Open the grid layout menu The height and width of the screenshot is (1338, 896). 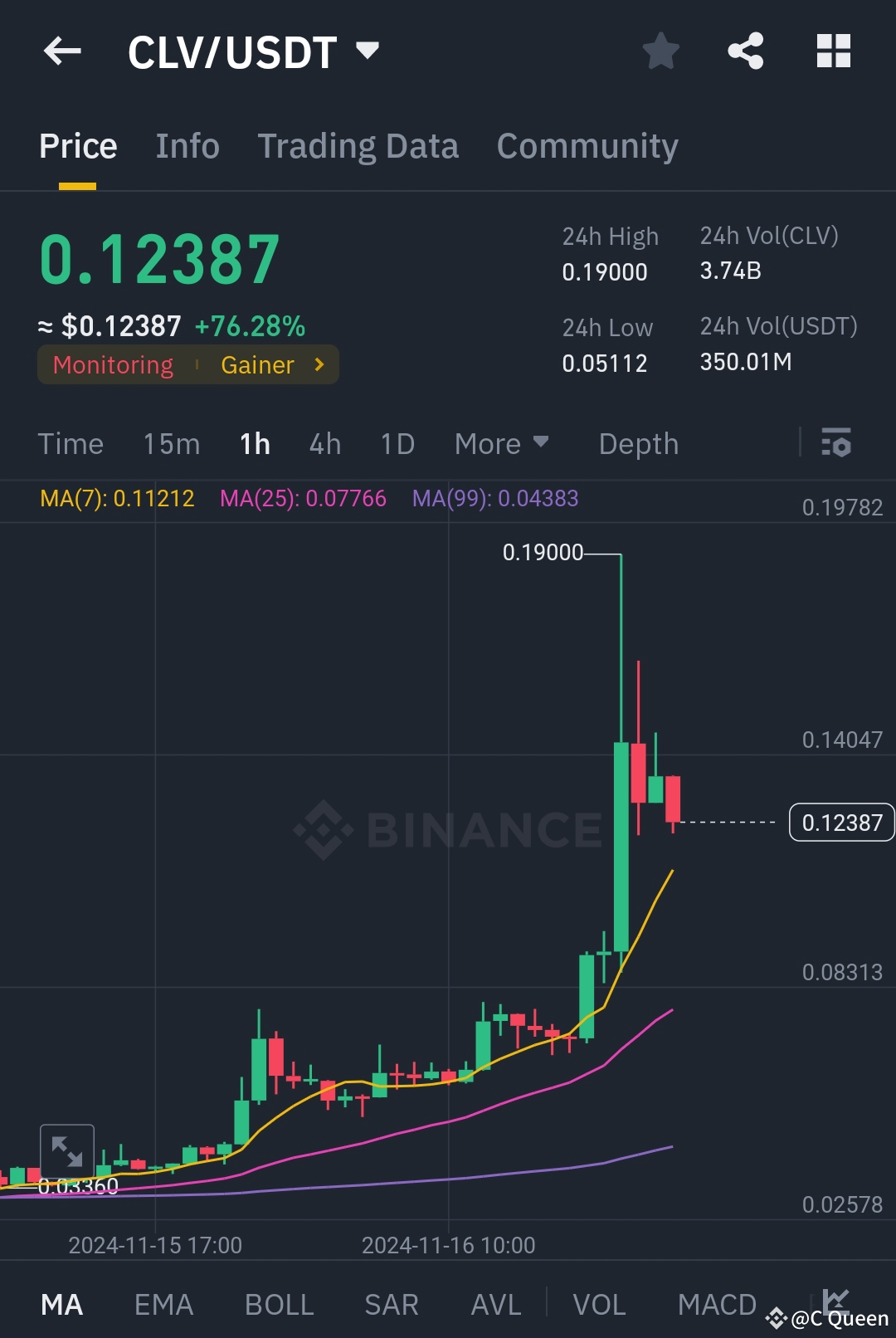click(833, 51)
